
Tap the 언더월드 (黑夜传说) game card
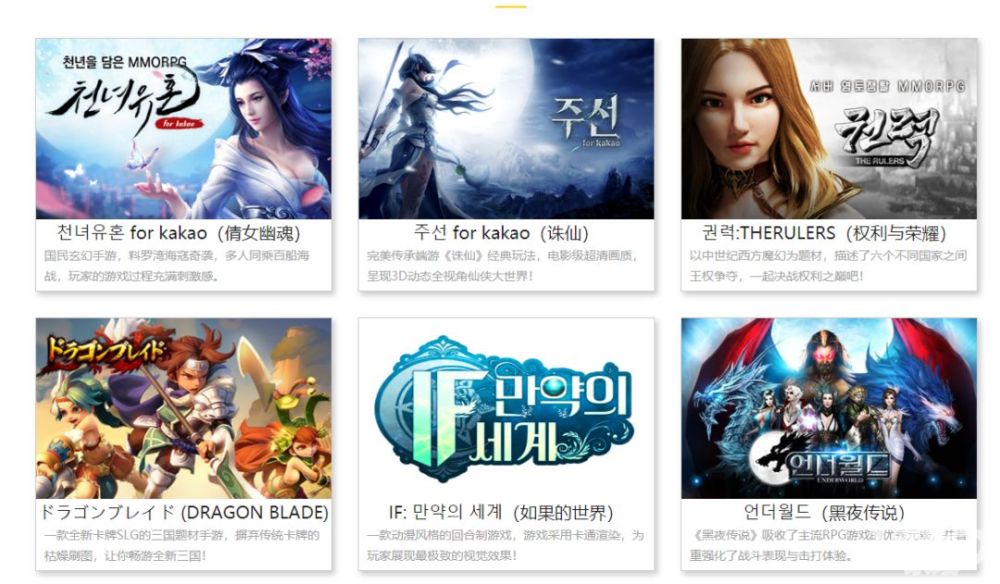point(829,409)
